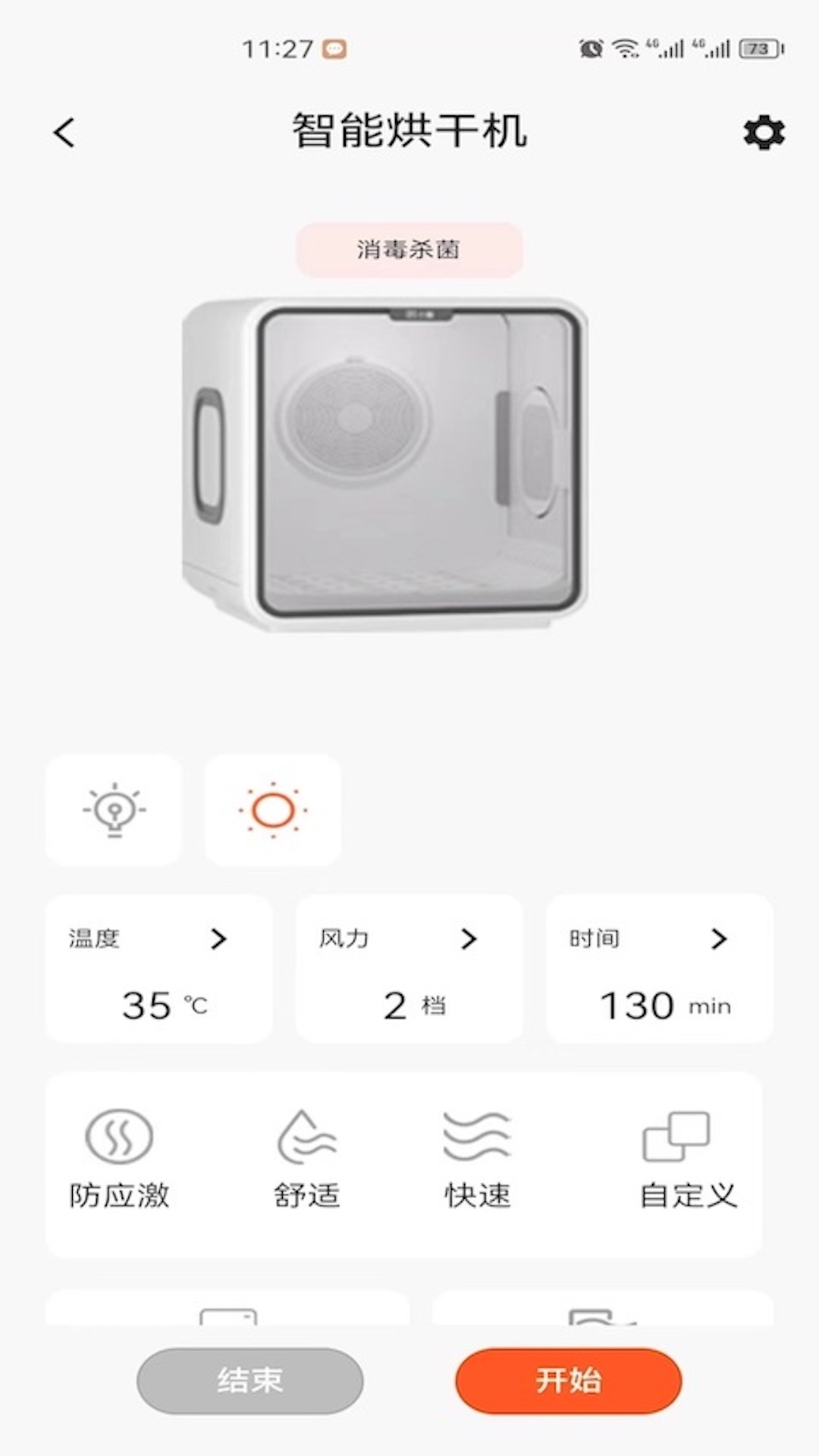Open the 温度 temperature setting
819x1456 pixels.
[159, 968]
